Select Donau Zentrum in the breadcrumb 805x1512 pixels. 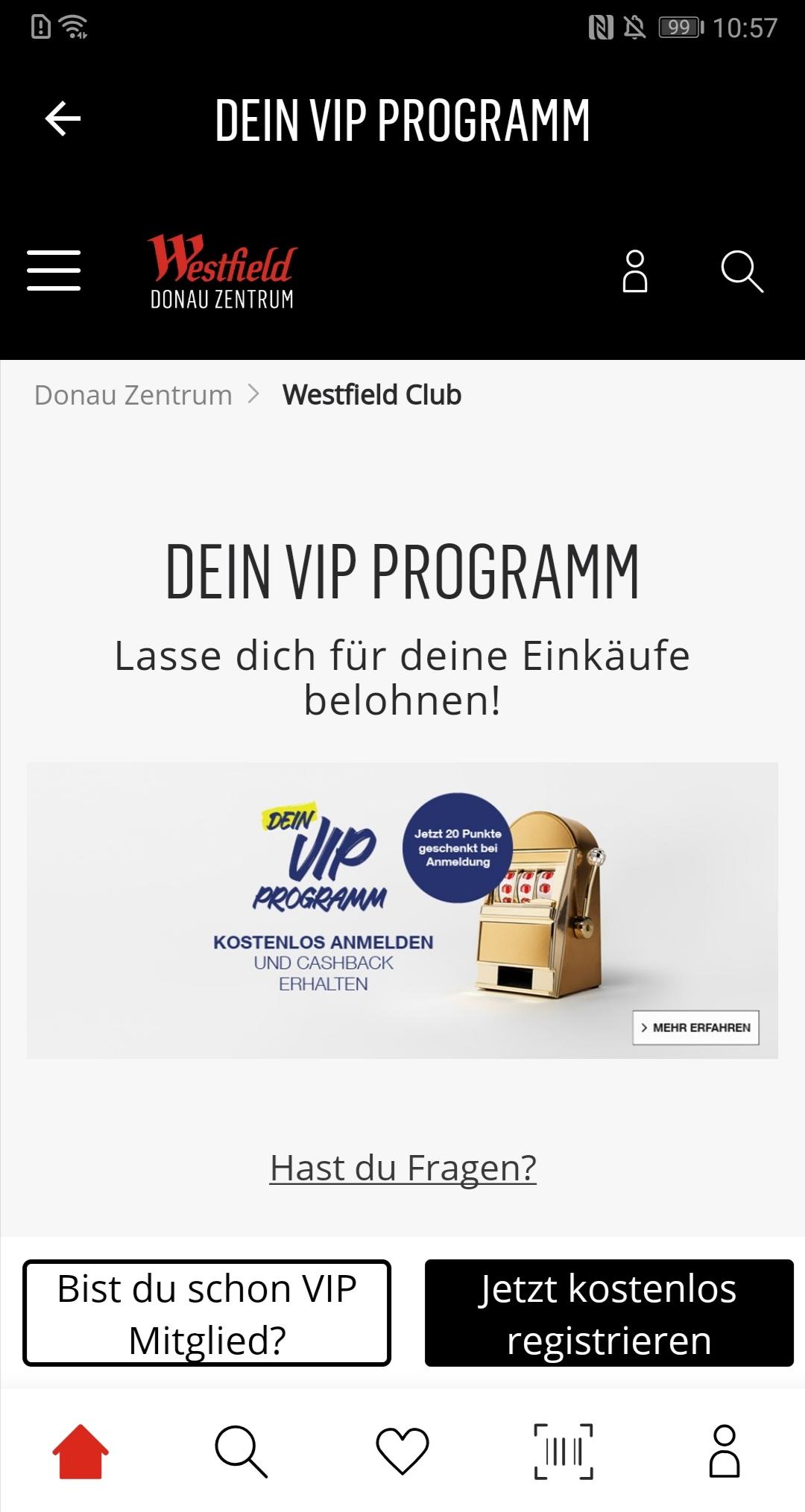[131, 395]
